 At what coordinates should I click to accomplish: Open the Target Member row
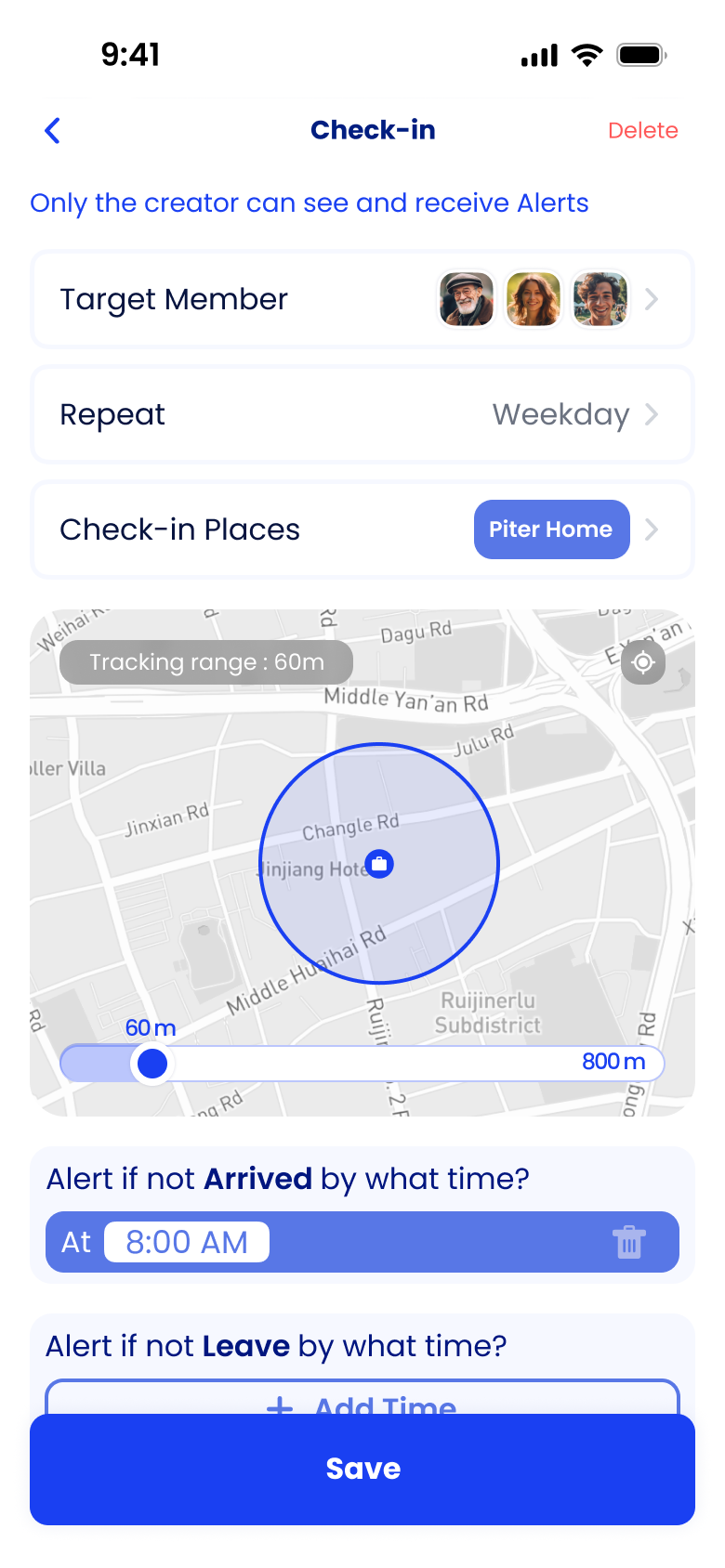(x=362, y=300)
